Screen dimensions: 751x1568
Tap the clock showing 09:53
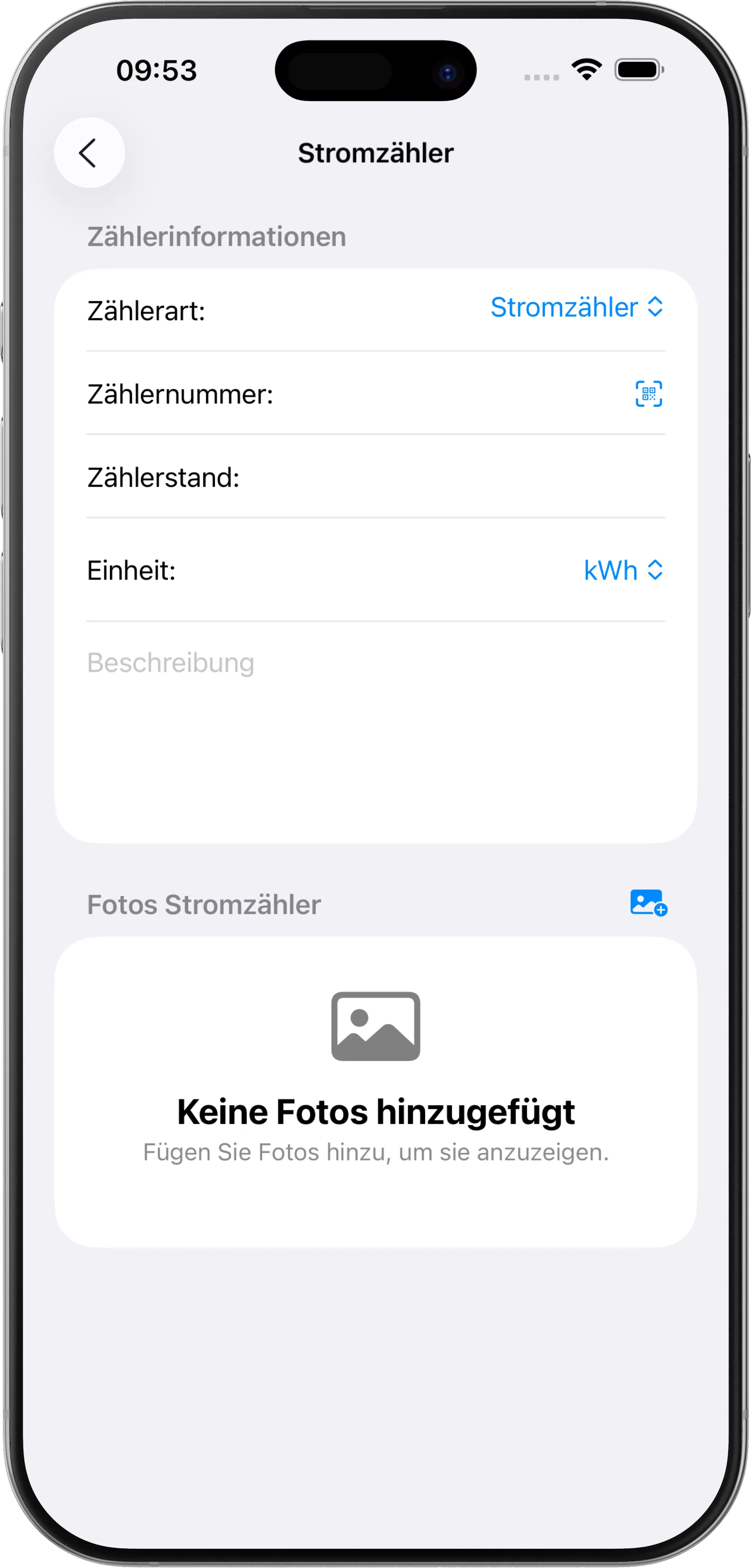[x=157, y=71]
